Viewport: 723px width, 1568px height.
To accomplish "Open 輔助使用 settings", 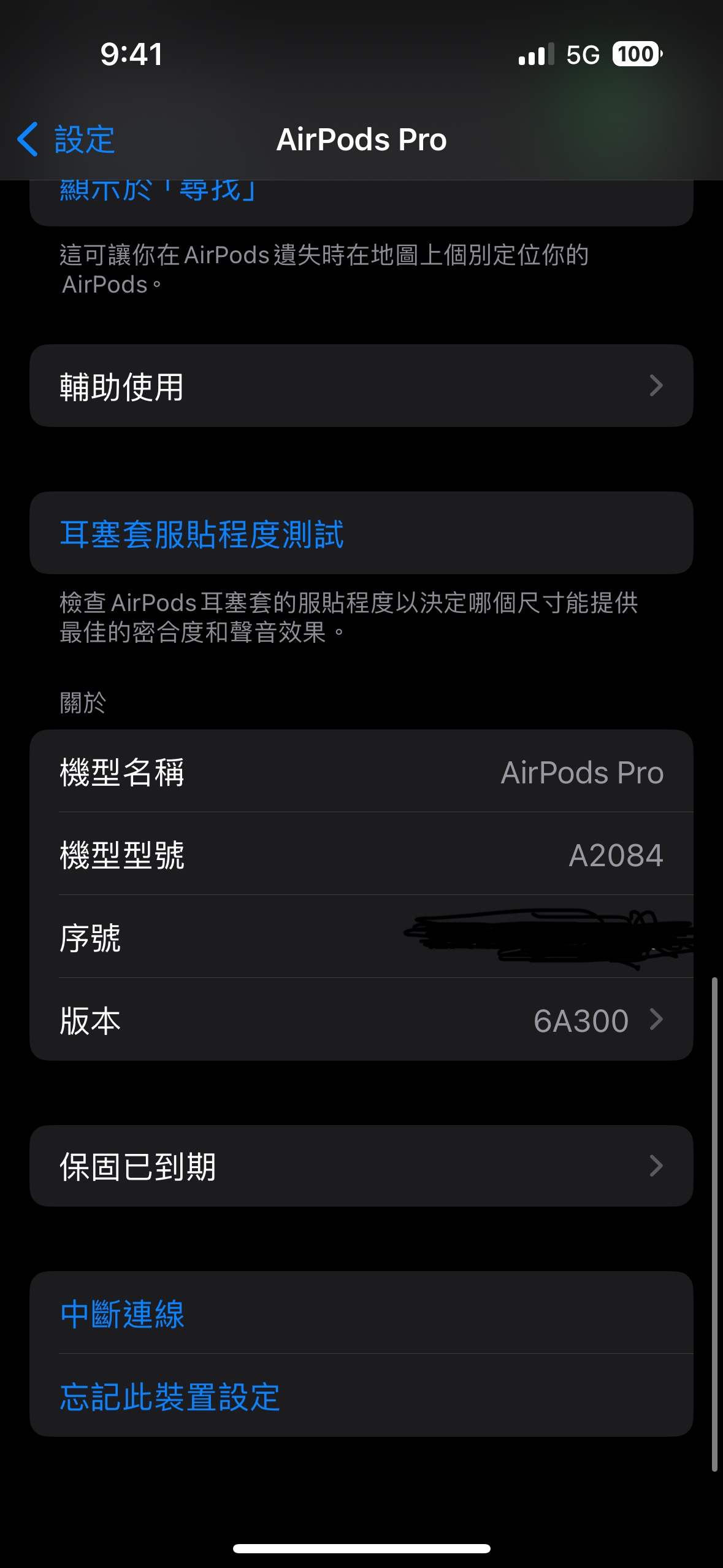I will pos(361,386).
